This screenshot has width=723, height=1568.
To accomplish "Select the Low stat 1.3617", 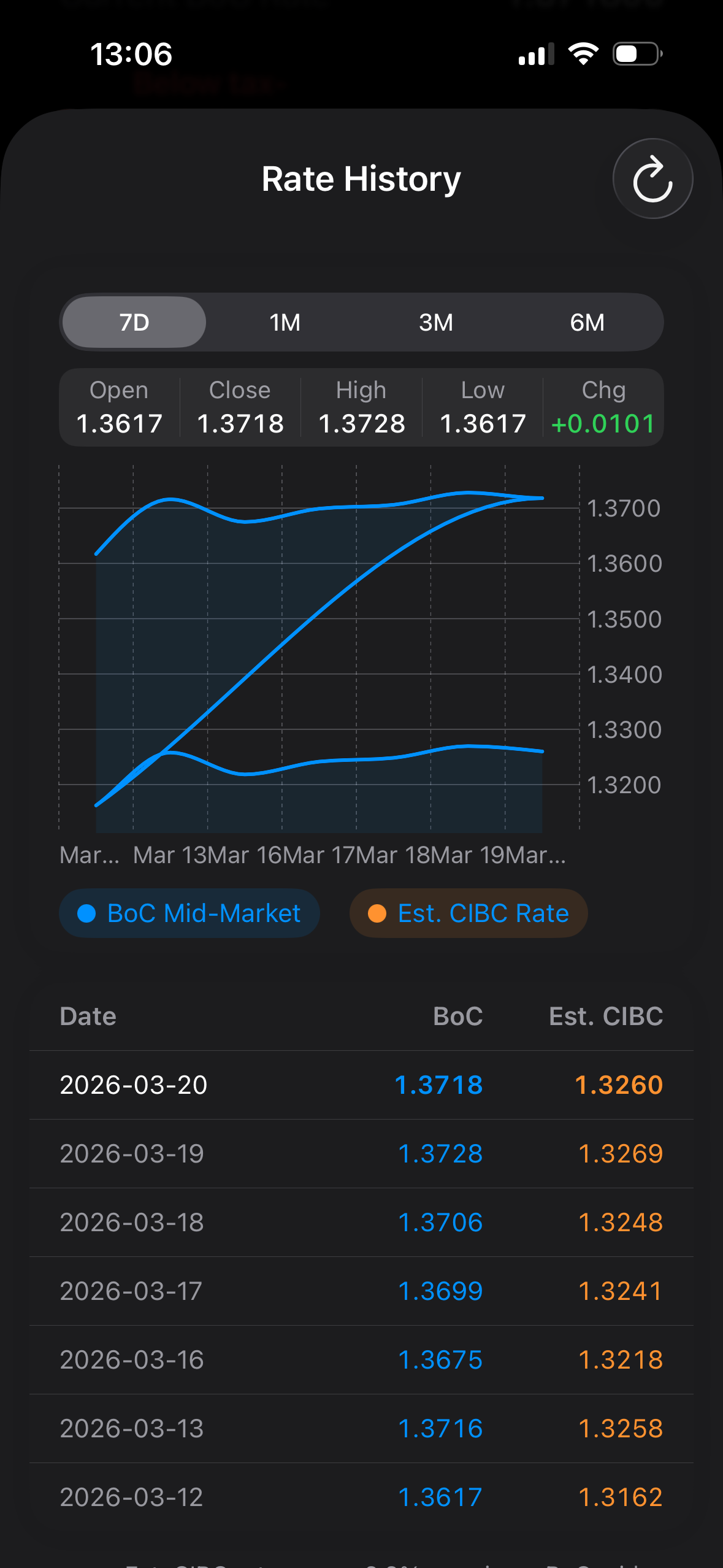I will 483,423.
